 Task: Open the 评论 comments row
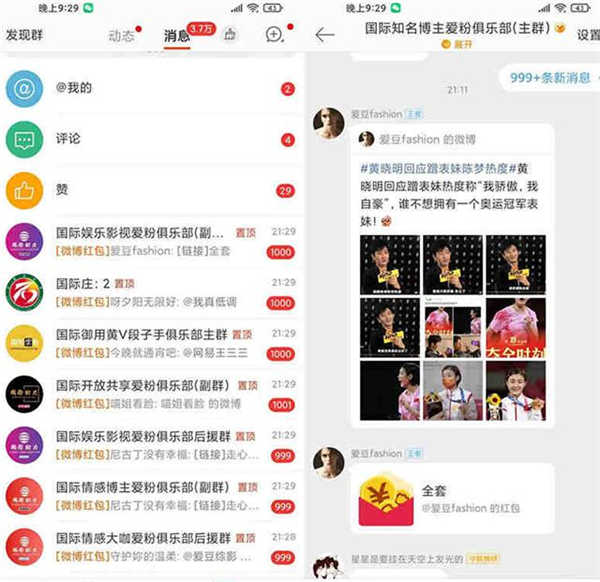pyautogui.click(x=150, y=138)
